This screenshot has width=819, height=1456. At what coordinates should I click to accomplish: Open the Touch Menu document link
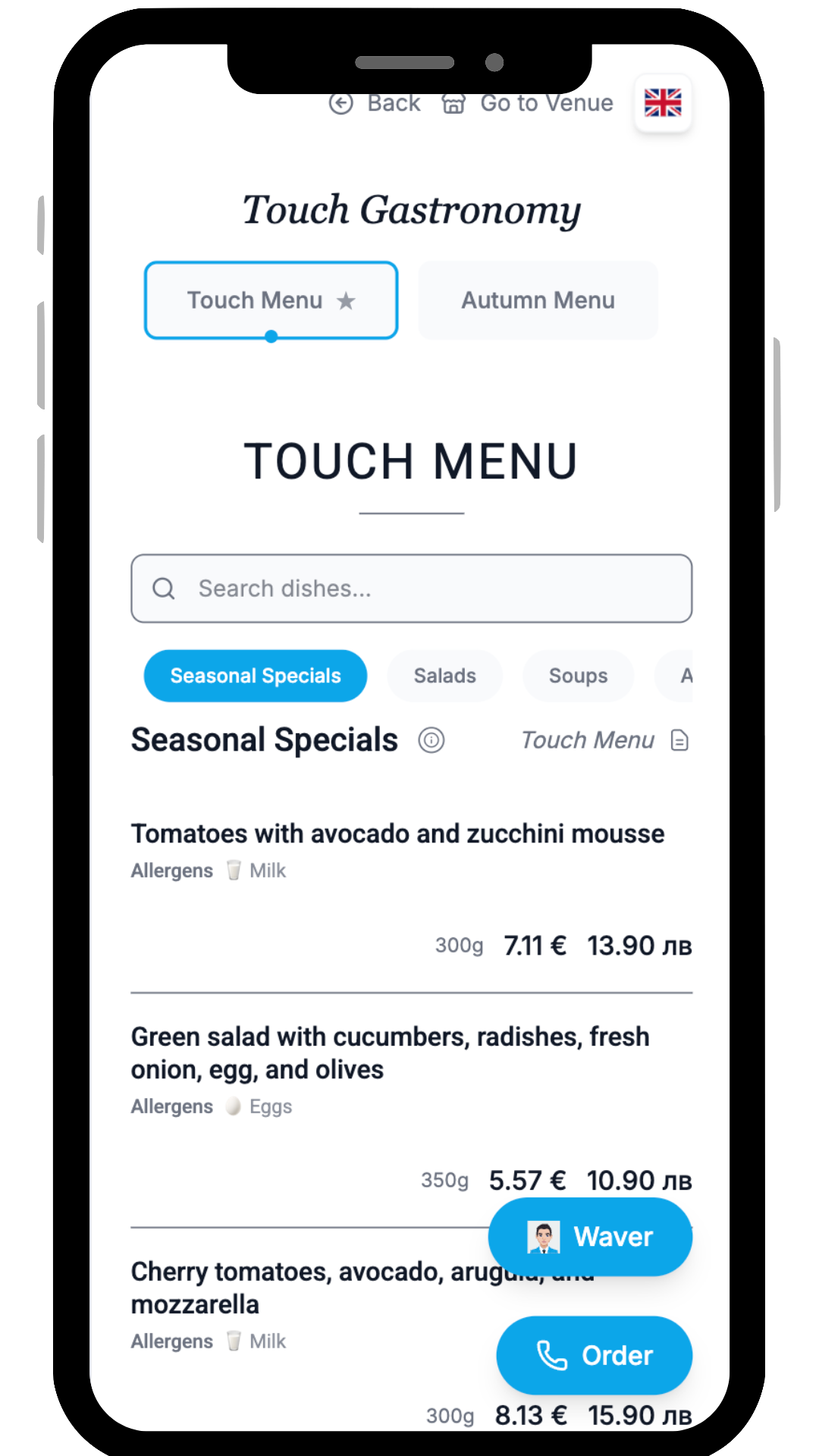pos(604,740)
